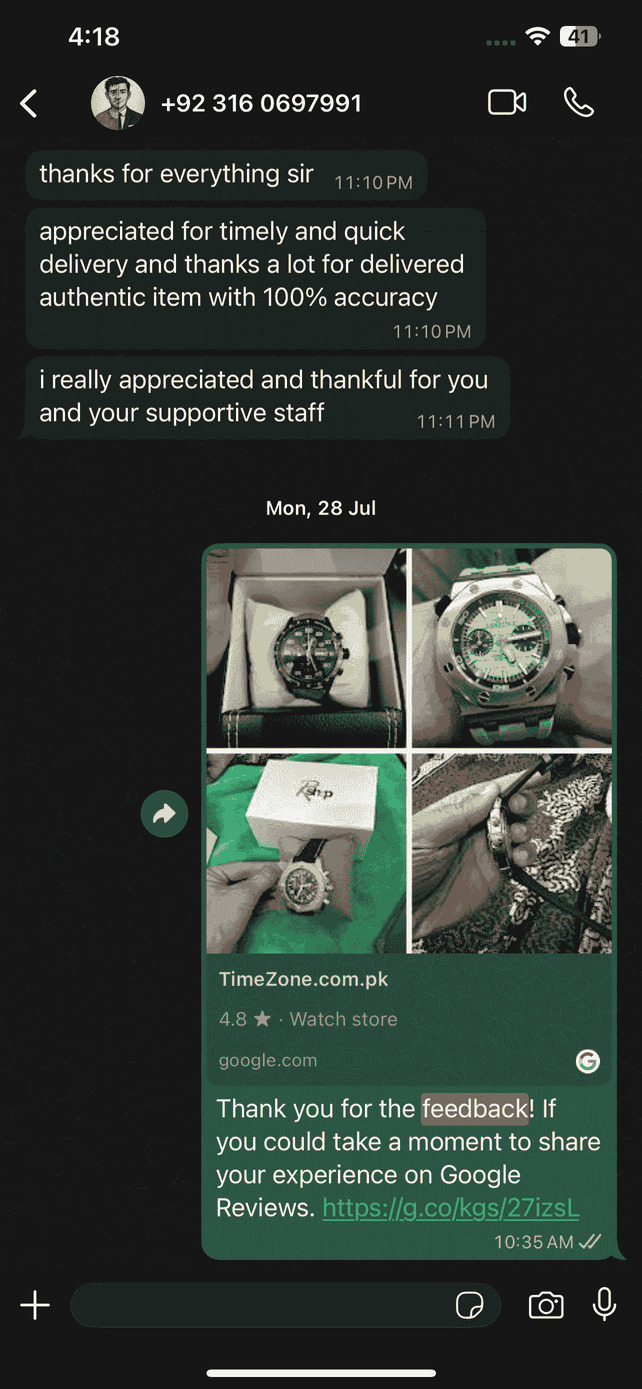The image size is (642, 1389).
Task: Start a video call
Action: pyautogui.click(x=507, y=103)
